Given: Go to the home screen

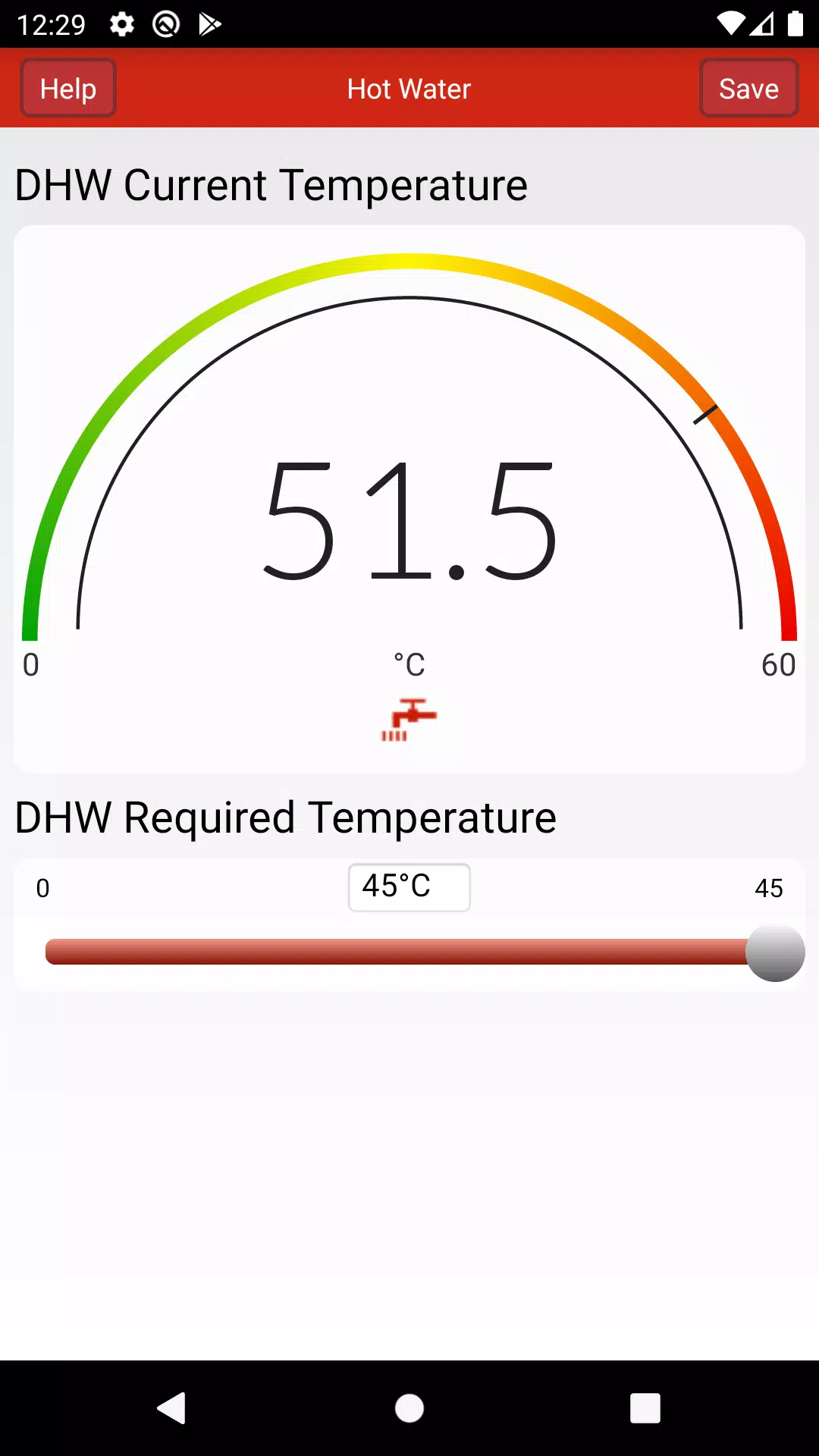Looking at the screenshot, I should click(409, 1408).
